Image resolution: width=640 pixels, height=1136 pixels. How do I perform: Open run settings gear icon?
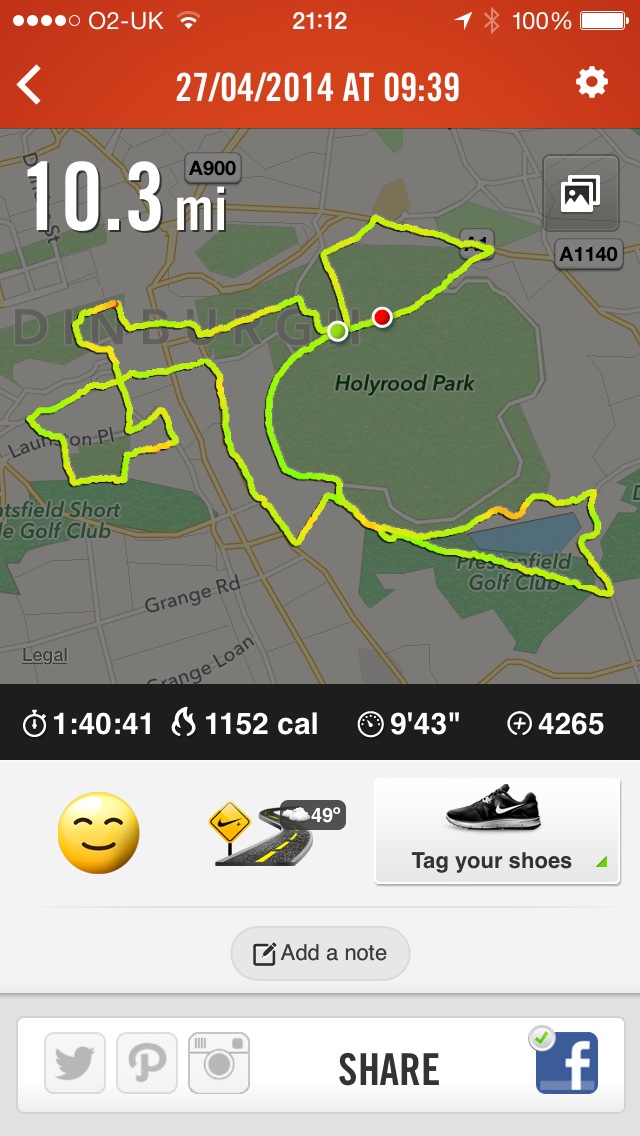(x=591, y=84)
